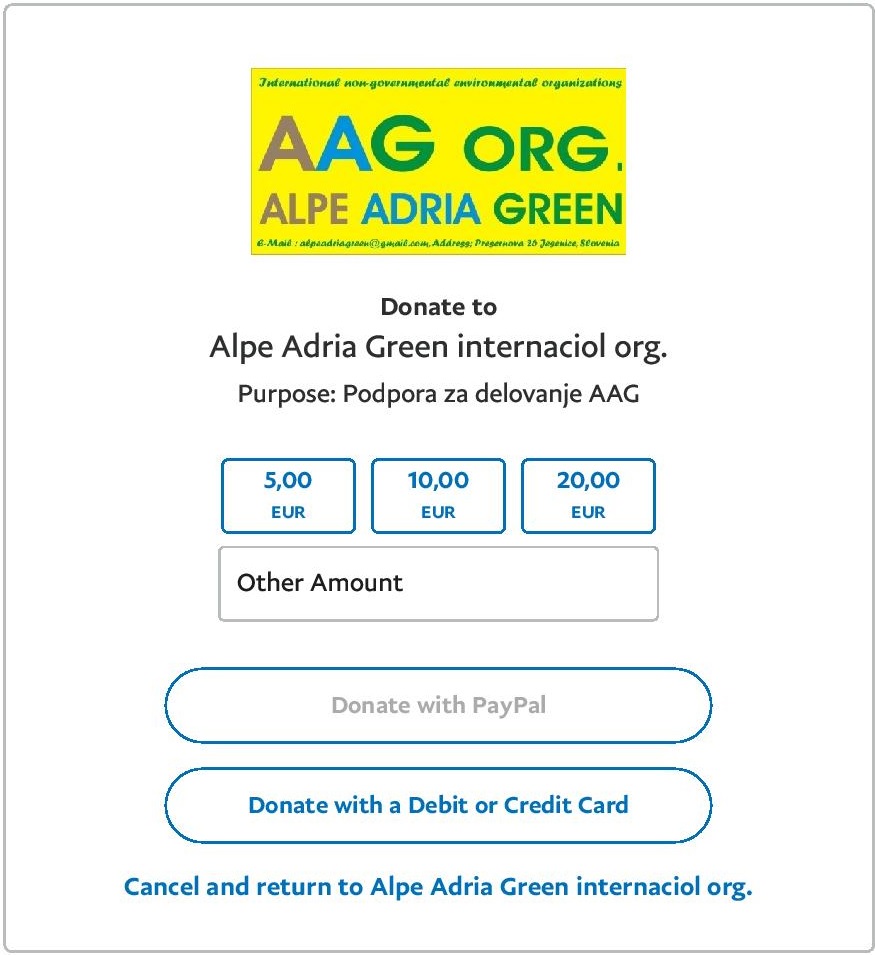This screenshot has height=955, width=875.
Task: Pick the 20,00 EUR donation amount
Action: click(588, 495)
